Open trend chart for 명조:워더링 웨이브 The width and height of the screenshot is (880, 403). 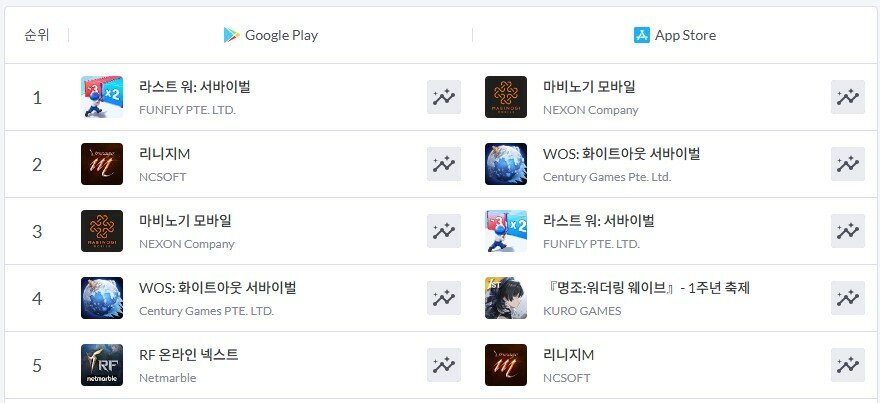coord(847,298)
